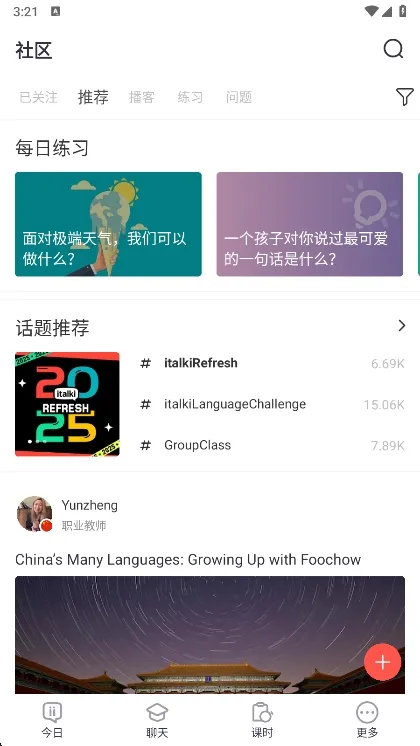Create a new post with the plus button
This screenshot has height=746, width=420.
[x=382, y=662]
